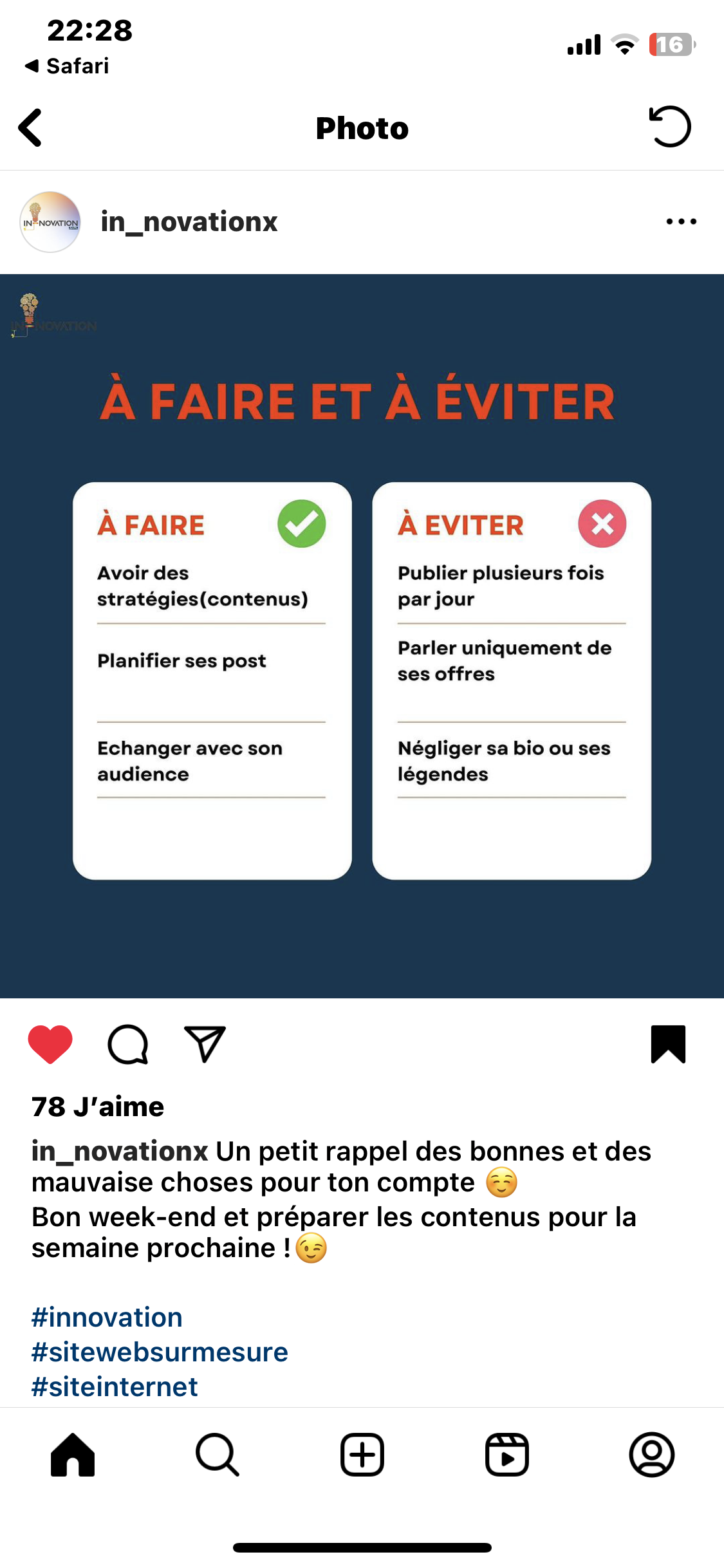Unlike the post with the red heart

[x=50, y=1043]
